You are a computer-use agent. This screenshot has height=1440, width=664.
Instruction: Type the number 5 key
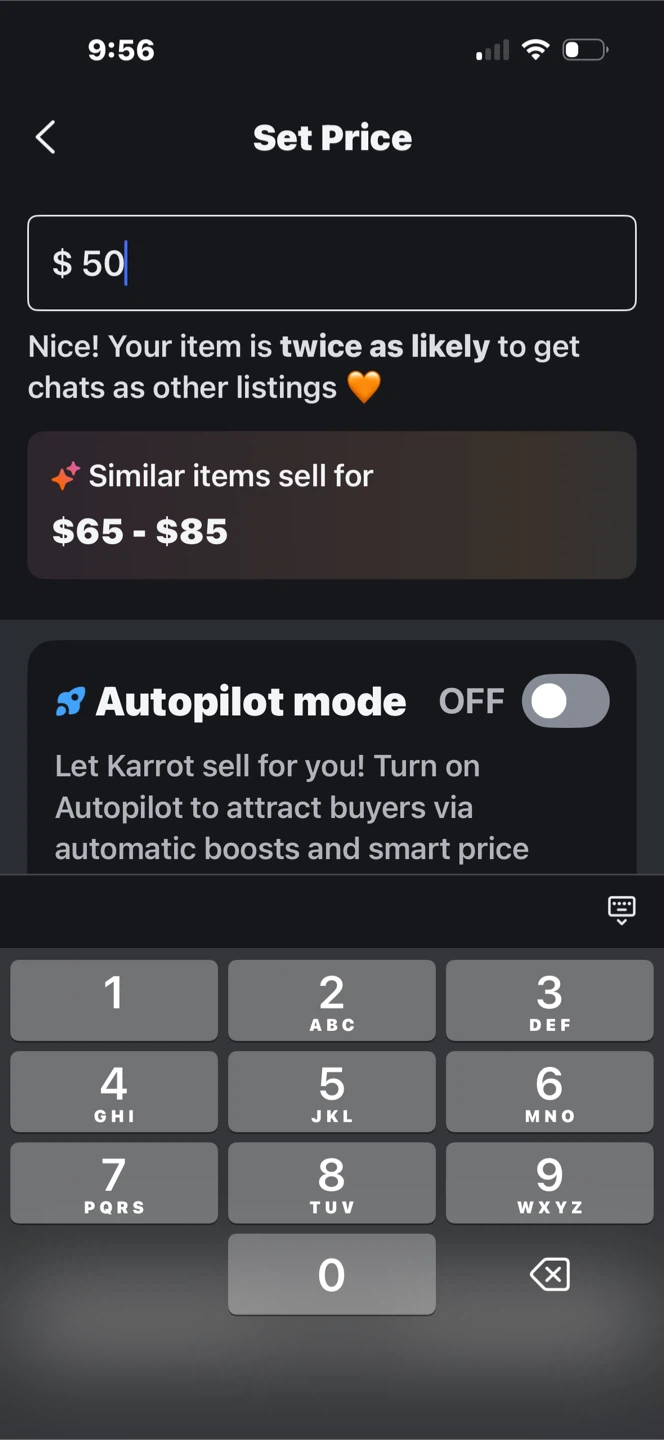coord(332,1092)
